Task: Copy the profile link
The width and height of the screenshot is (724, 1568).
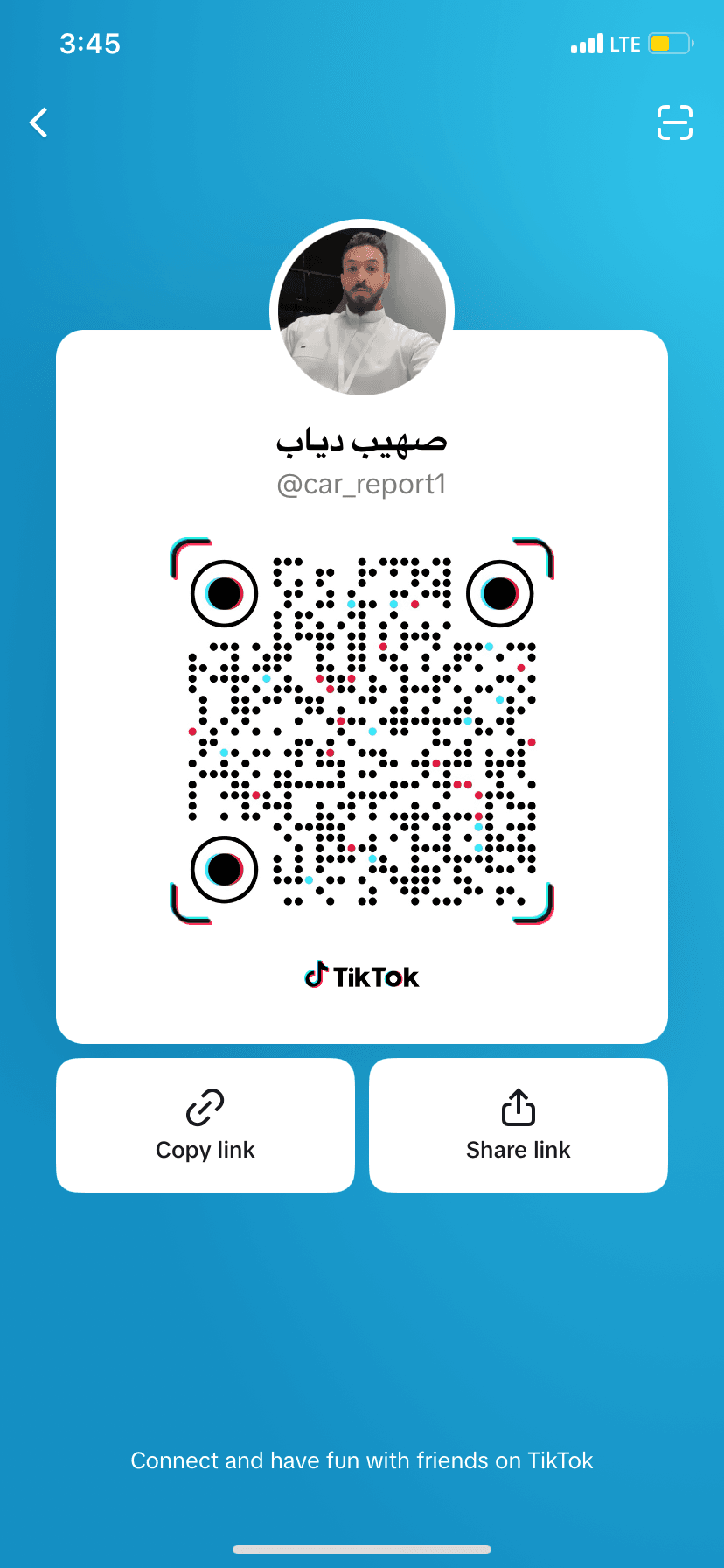Action: pos(205,1124)
